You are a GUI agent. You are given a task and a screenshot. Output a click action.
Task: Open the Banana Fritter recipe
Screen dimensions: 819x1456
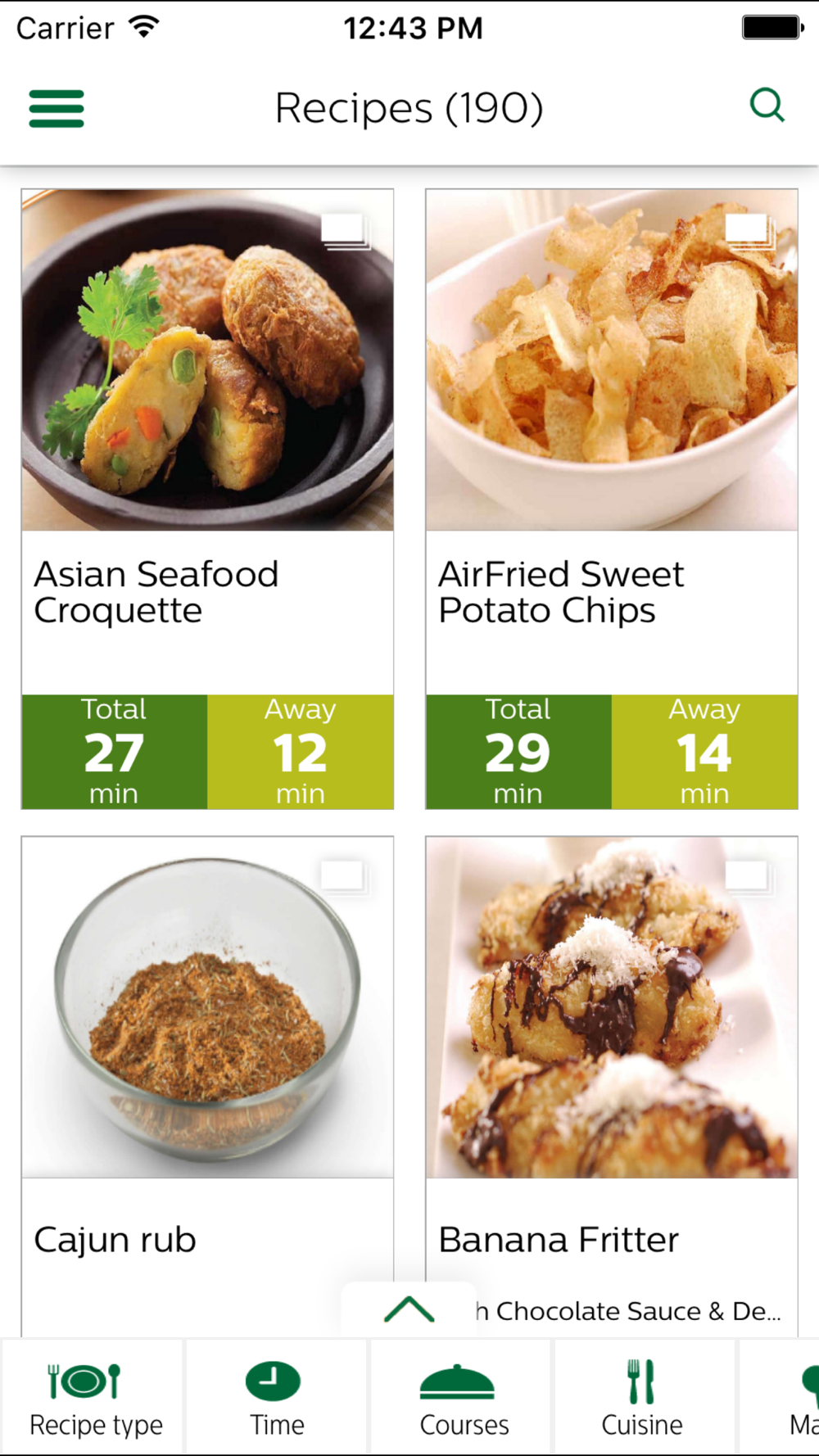[612, 1087]
